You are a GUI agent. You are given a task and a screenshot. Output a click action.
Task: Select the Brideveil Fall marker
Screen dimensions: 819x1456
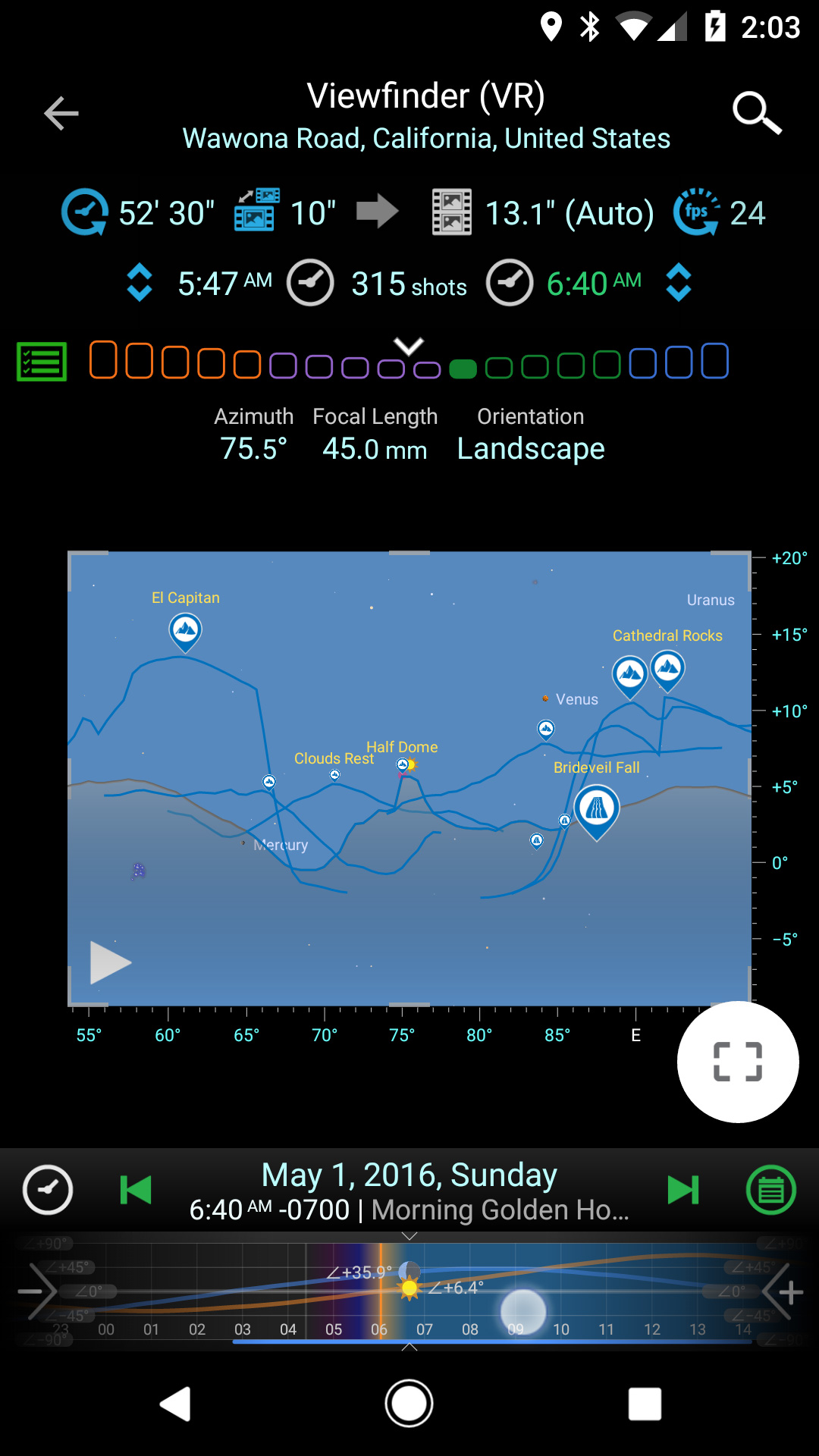597,810
